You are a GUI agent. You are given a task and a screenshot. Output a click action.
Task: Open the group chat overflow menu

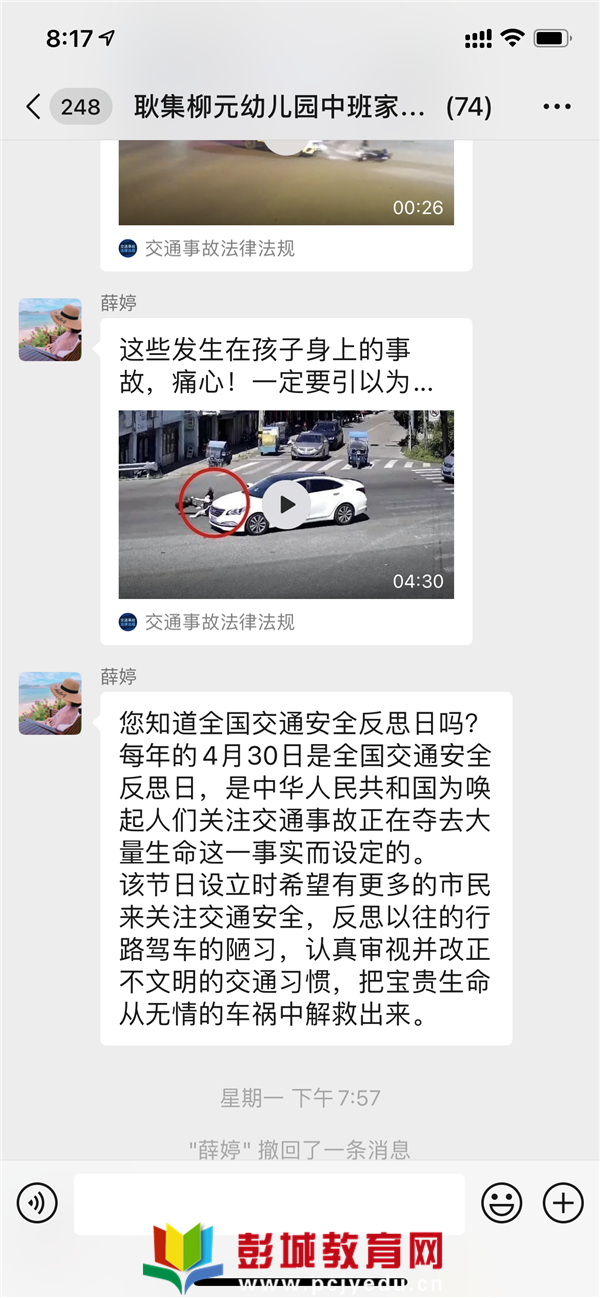[x=557, y=107]
